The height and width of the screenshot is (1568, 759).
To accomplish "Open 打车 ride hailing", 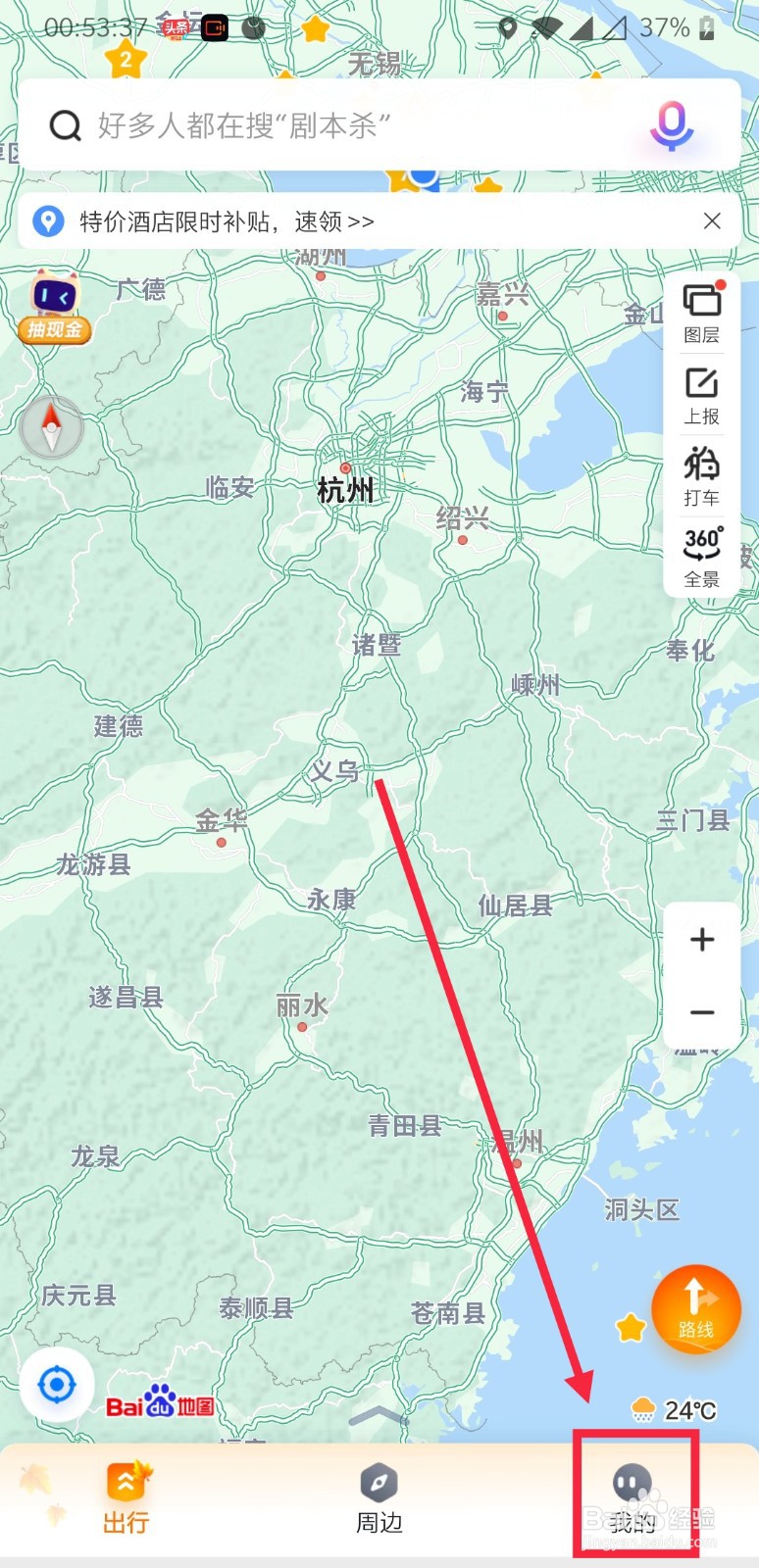I will 702,477.
